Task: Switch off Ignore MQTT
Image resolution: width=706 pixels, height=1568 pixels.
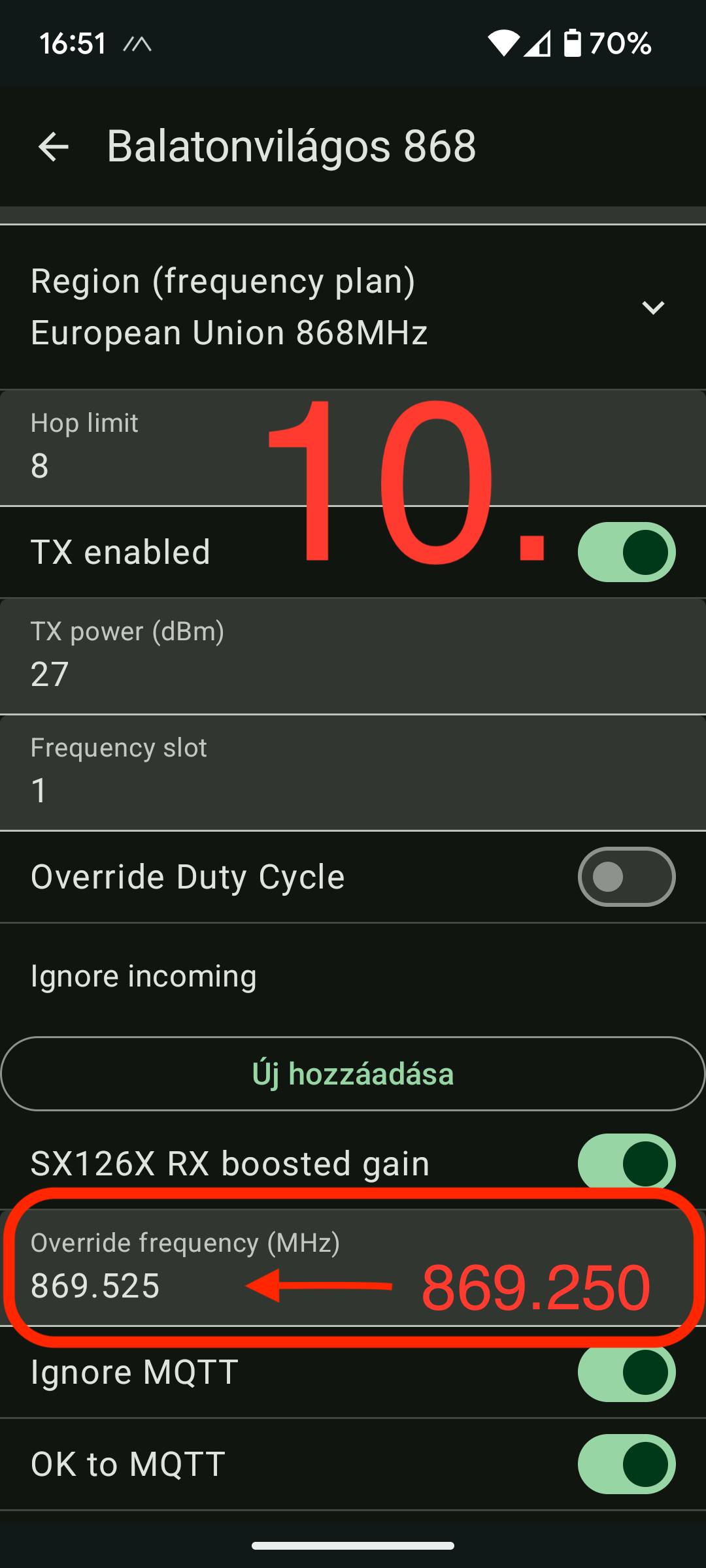Action: pyautogui.click(x=626, y=1372)
